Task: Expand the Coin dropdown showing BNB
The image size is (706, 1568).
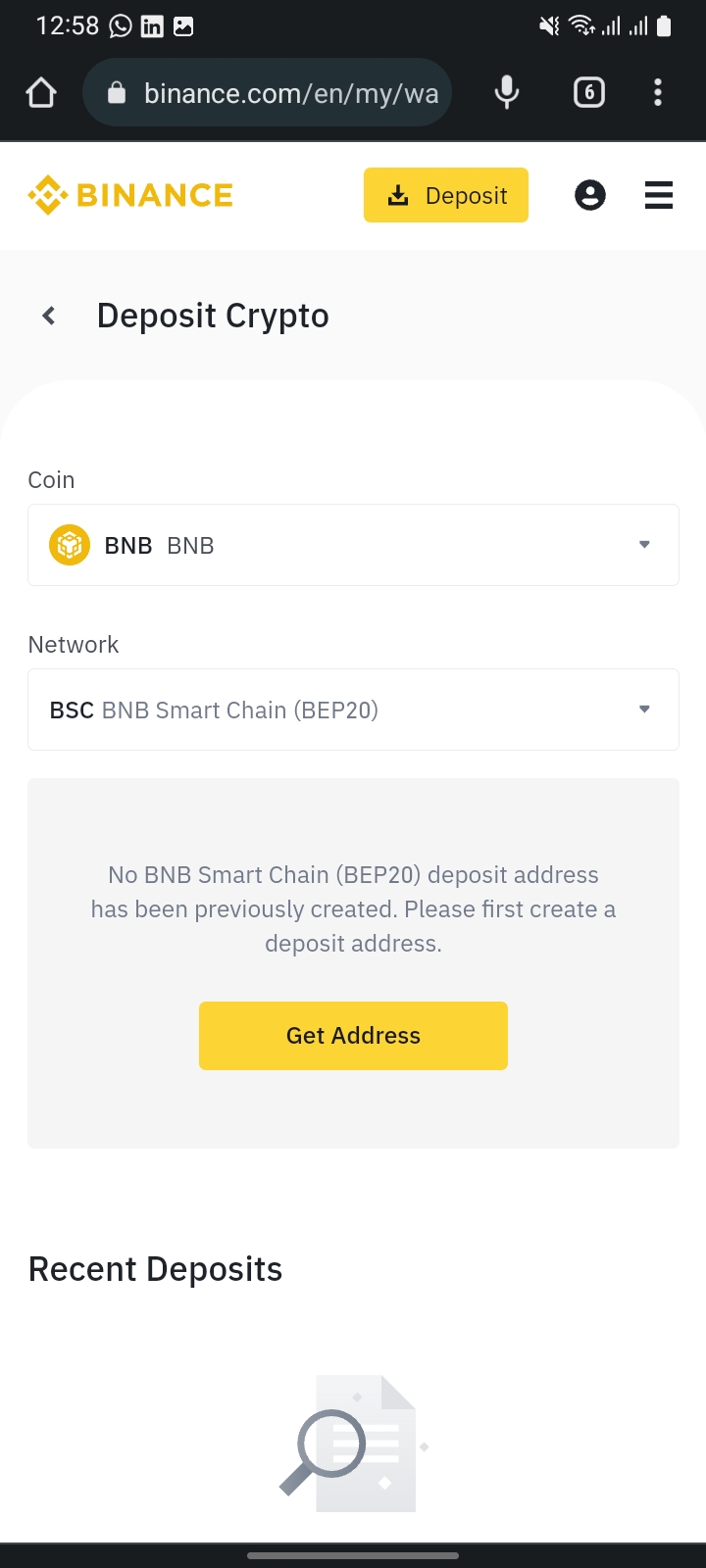Action: (x=353, y=545)
